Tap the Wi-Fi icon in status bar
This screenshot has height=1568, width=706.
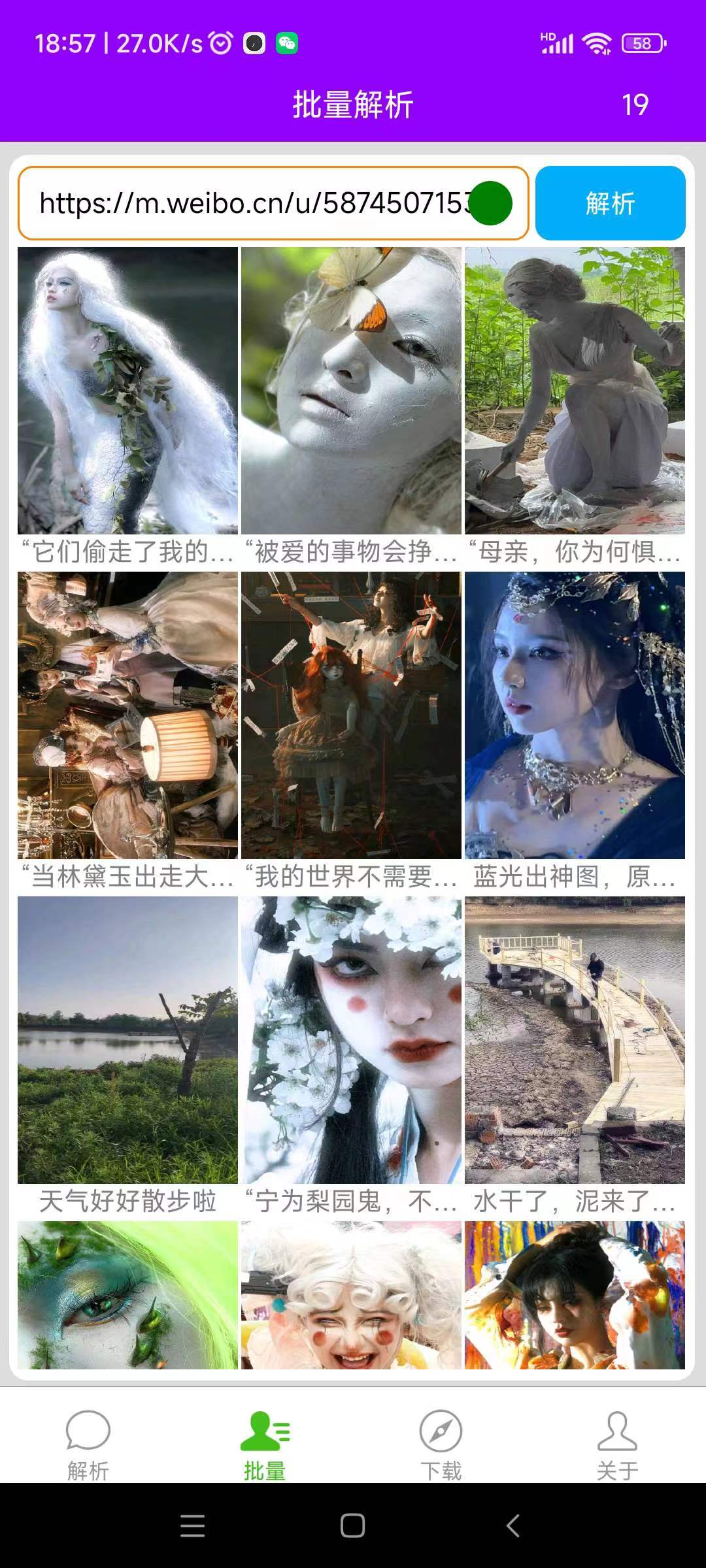click(597, 43)
